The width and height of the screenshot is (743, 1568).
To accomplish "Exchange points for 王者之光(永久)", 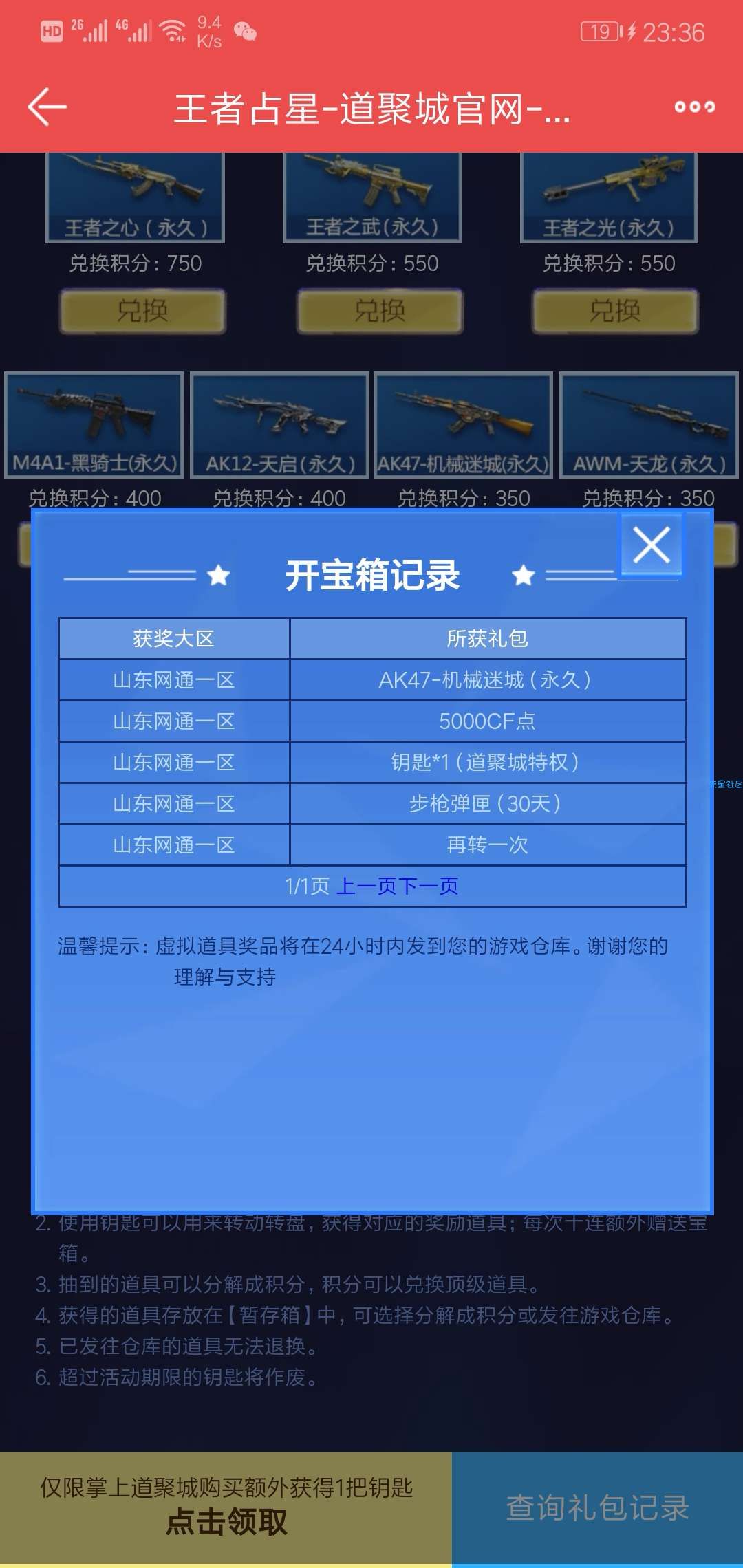I will (616, 311).
